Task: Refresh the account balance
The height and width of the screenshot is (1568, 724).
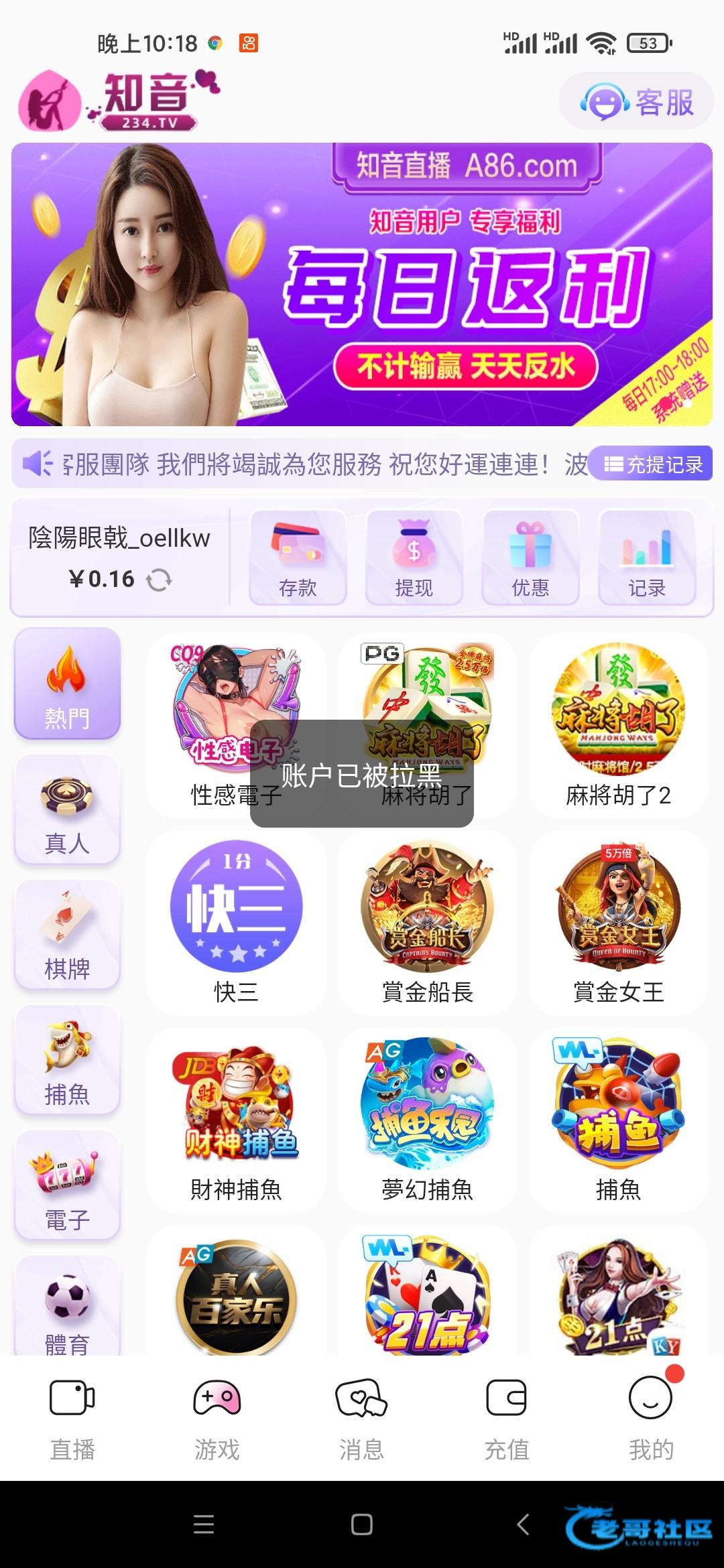Action: [159, 580]
